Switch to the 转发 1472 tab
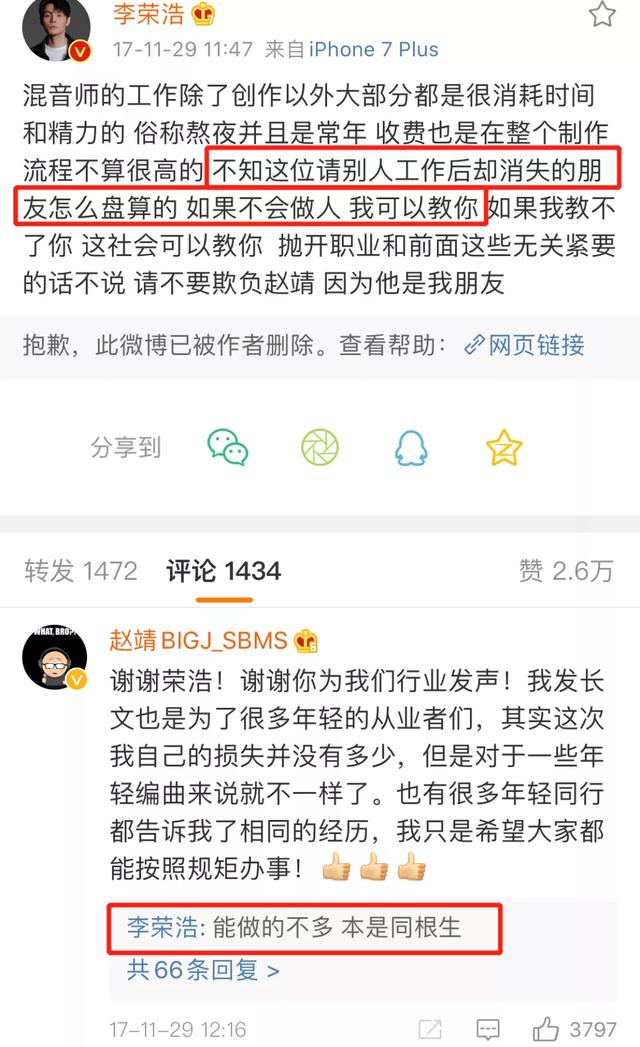Screen dimensions: 640x1047 click(x=81, y=571)
